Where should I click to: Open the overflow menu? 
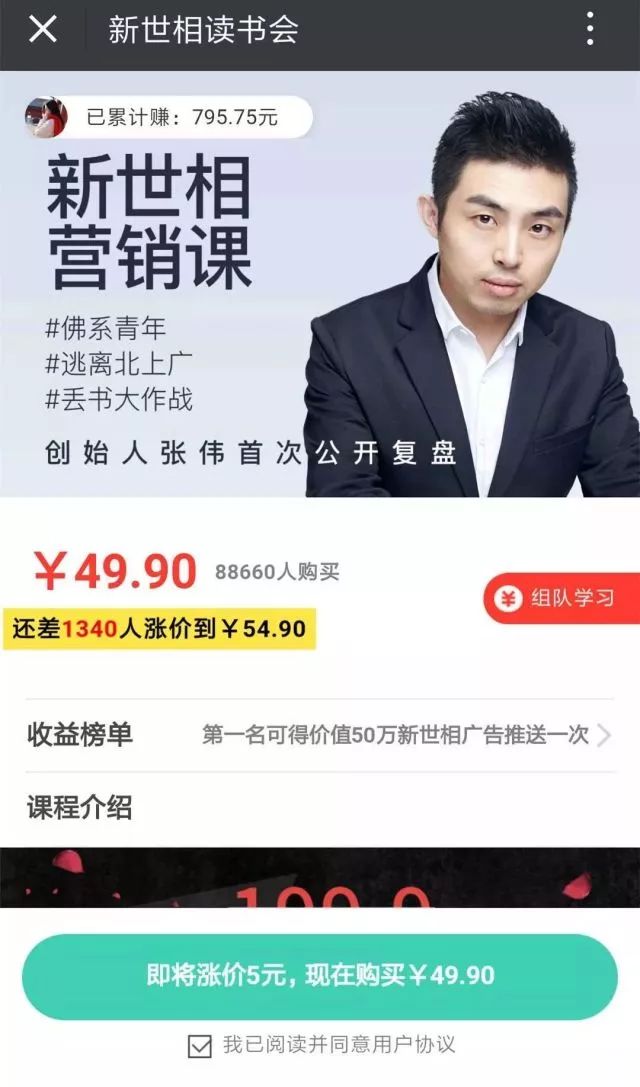tap(590, 30)
